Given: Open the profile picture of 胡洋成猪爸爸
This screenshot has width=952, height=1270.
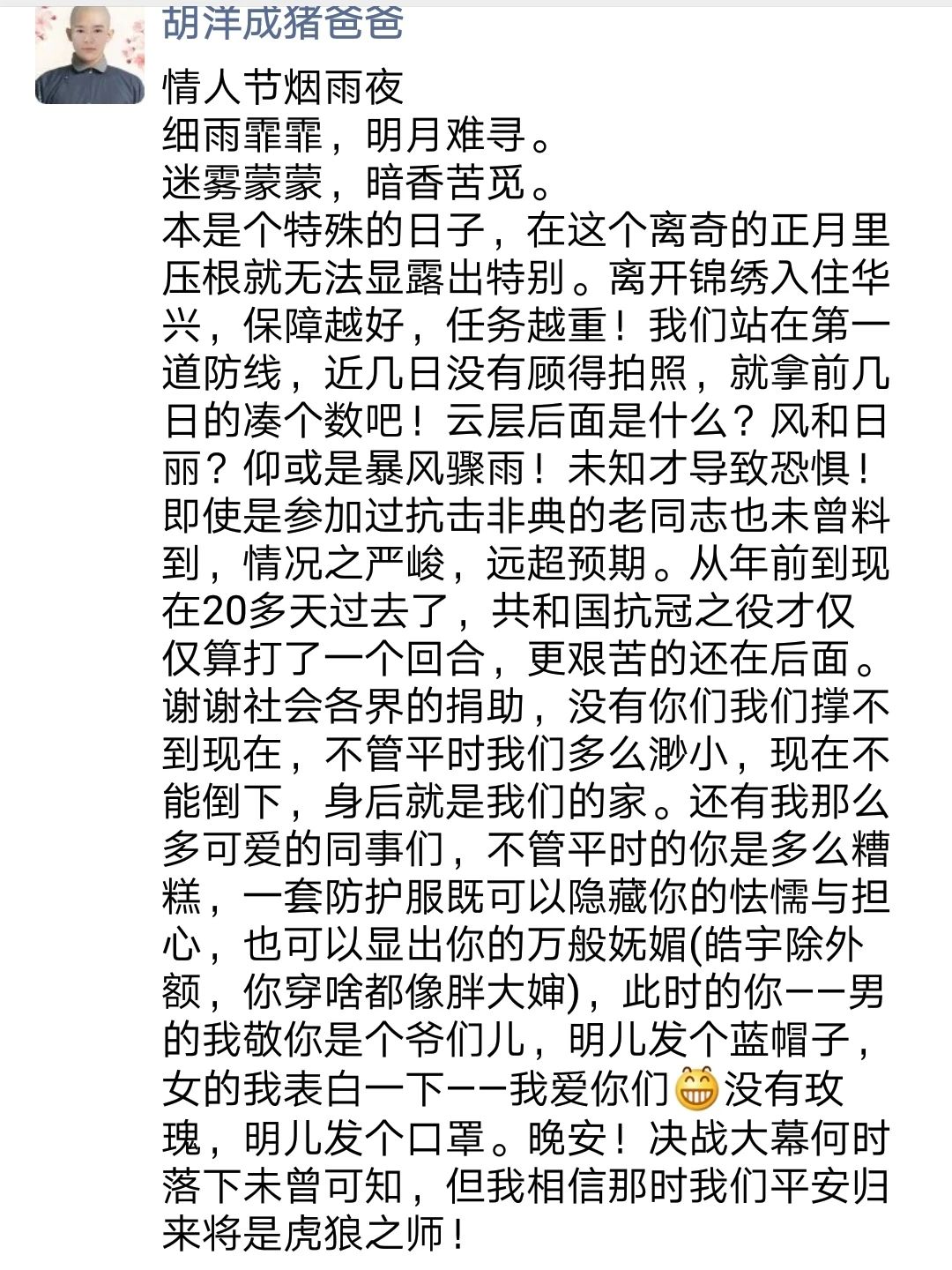Looking at the screenshot, I should point(89,52).
